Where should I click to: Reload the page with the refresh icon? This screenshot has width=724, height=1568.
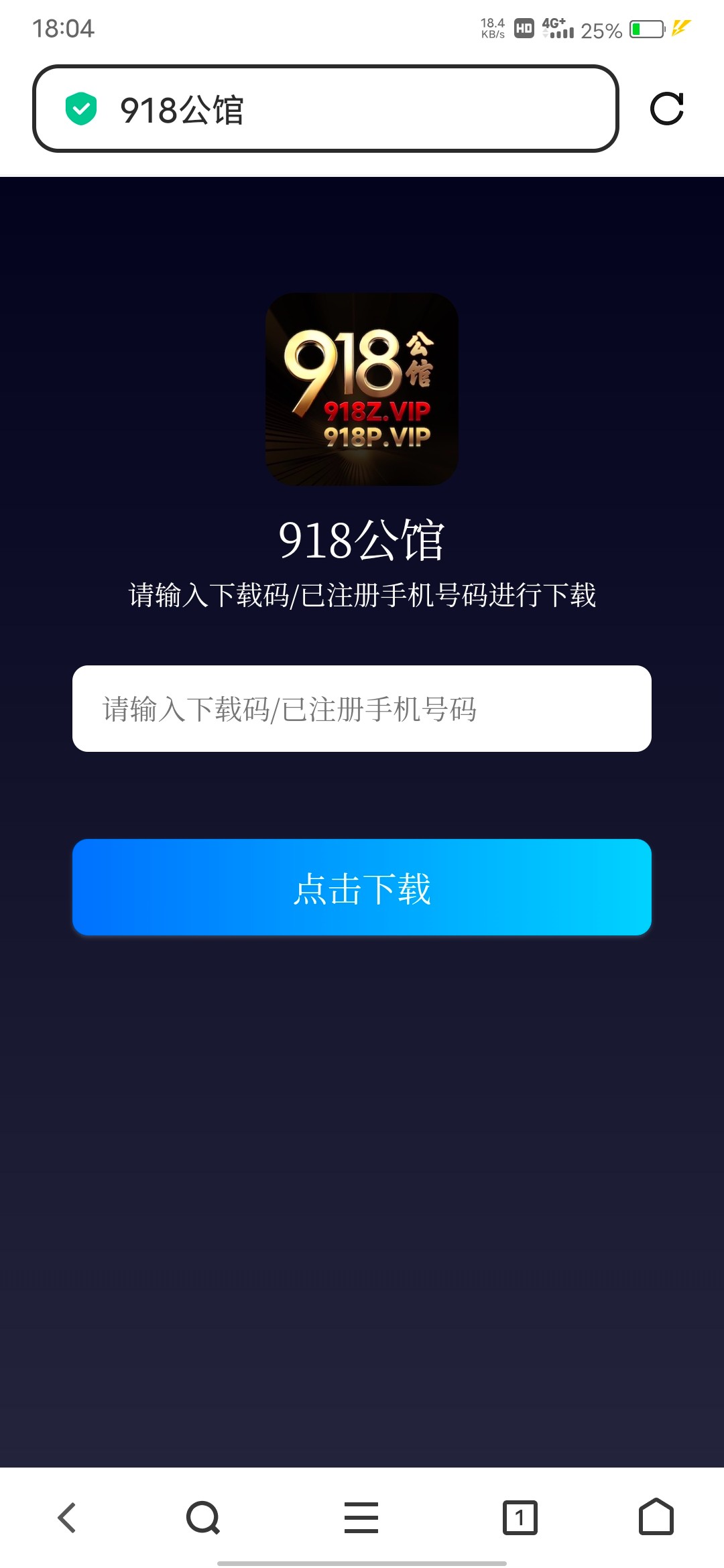point(666,109)
